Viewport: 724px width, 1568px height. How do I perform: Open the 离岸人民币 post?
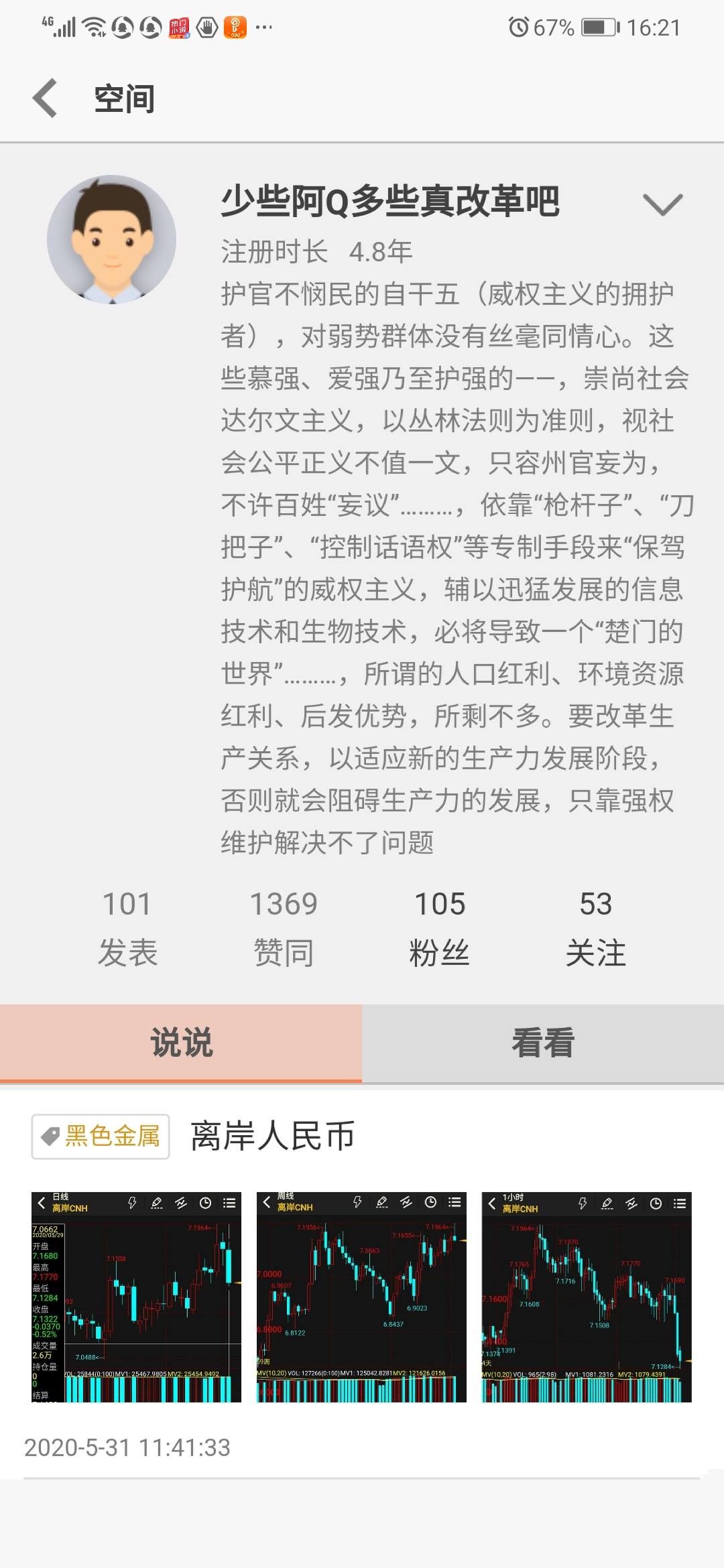pyautogui.click(x=272, y=1136)
